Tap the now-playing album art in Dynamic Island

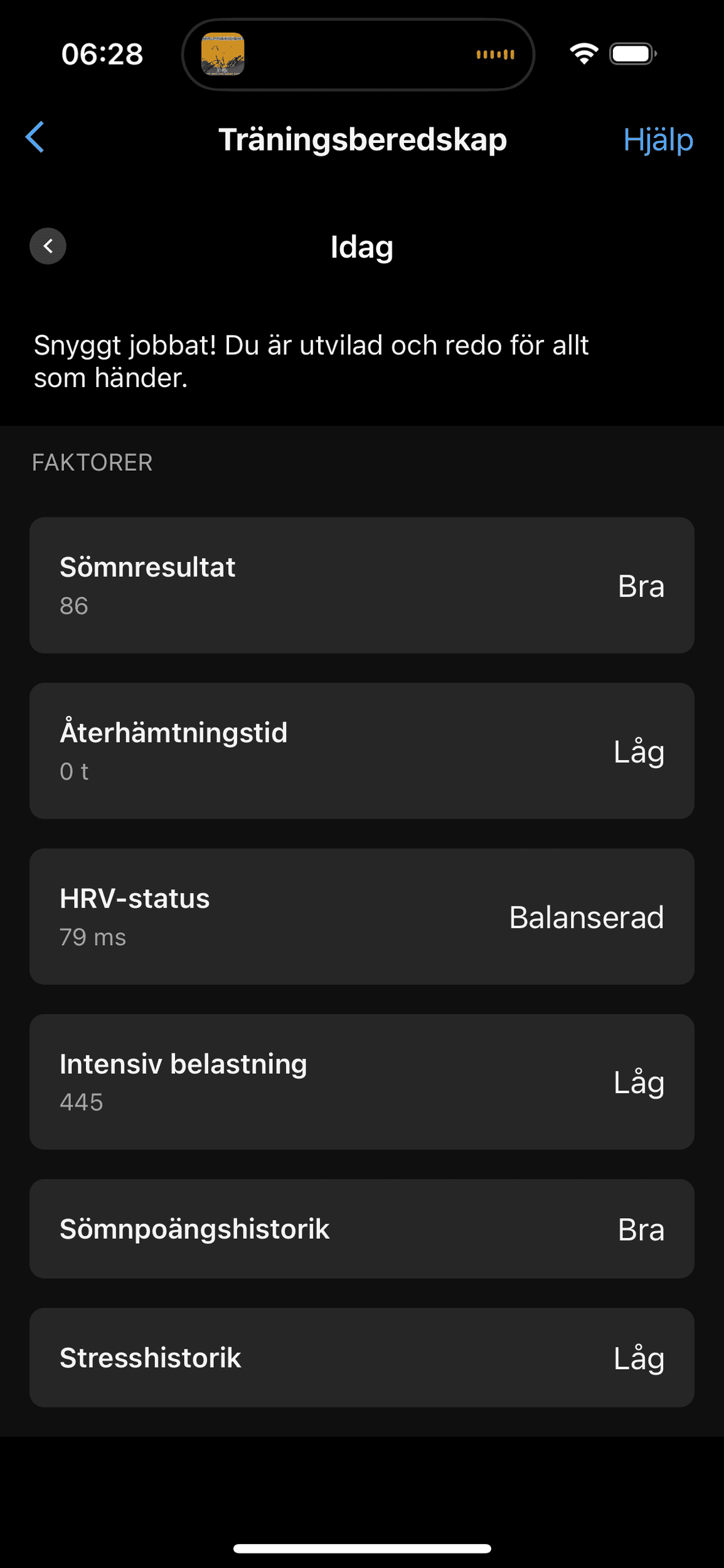tap(223, 54)
